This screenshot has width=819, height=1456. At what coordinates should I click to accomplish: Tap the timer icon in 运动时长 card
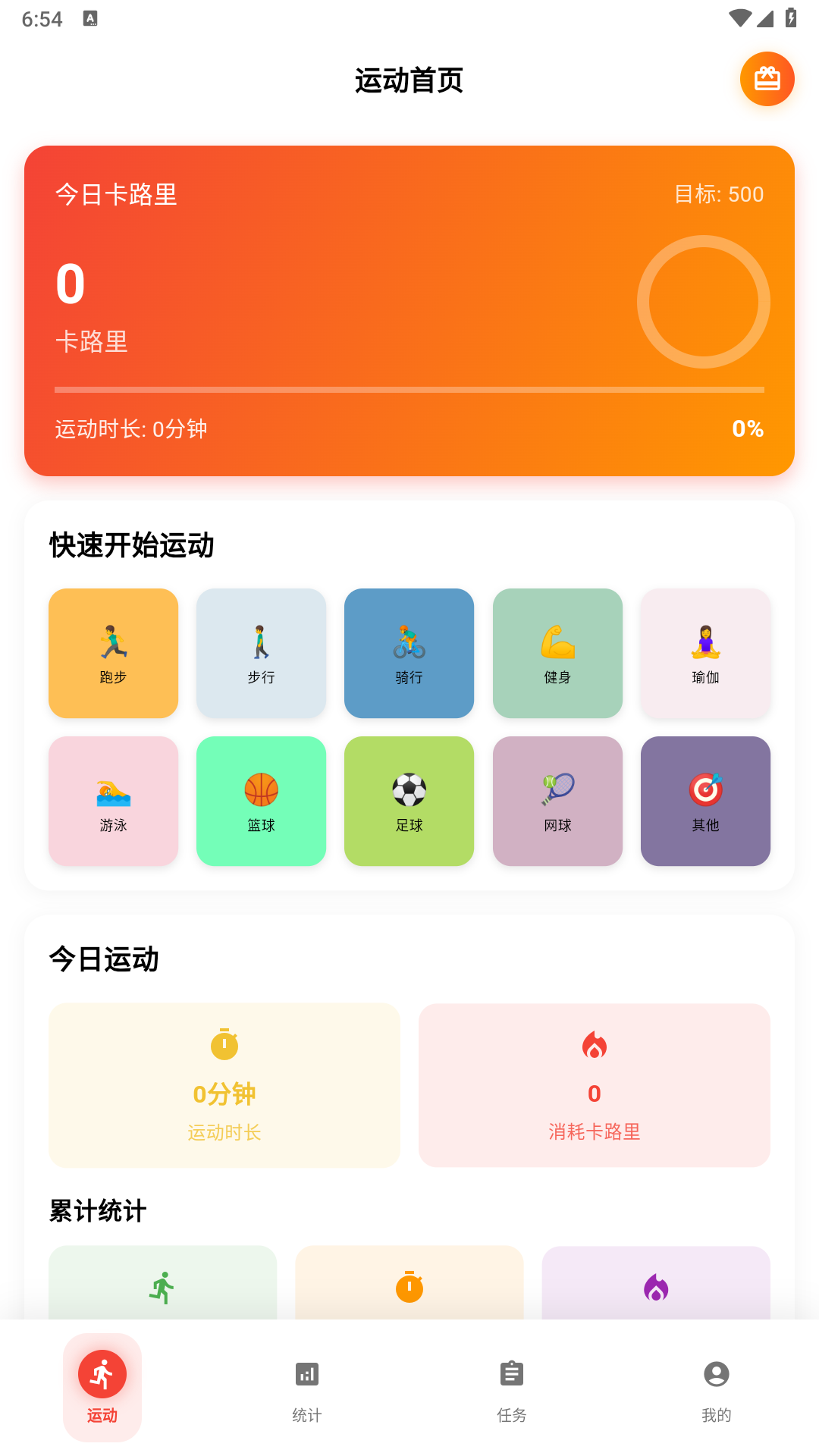point(224,1043)
